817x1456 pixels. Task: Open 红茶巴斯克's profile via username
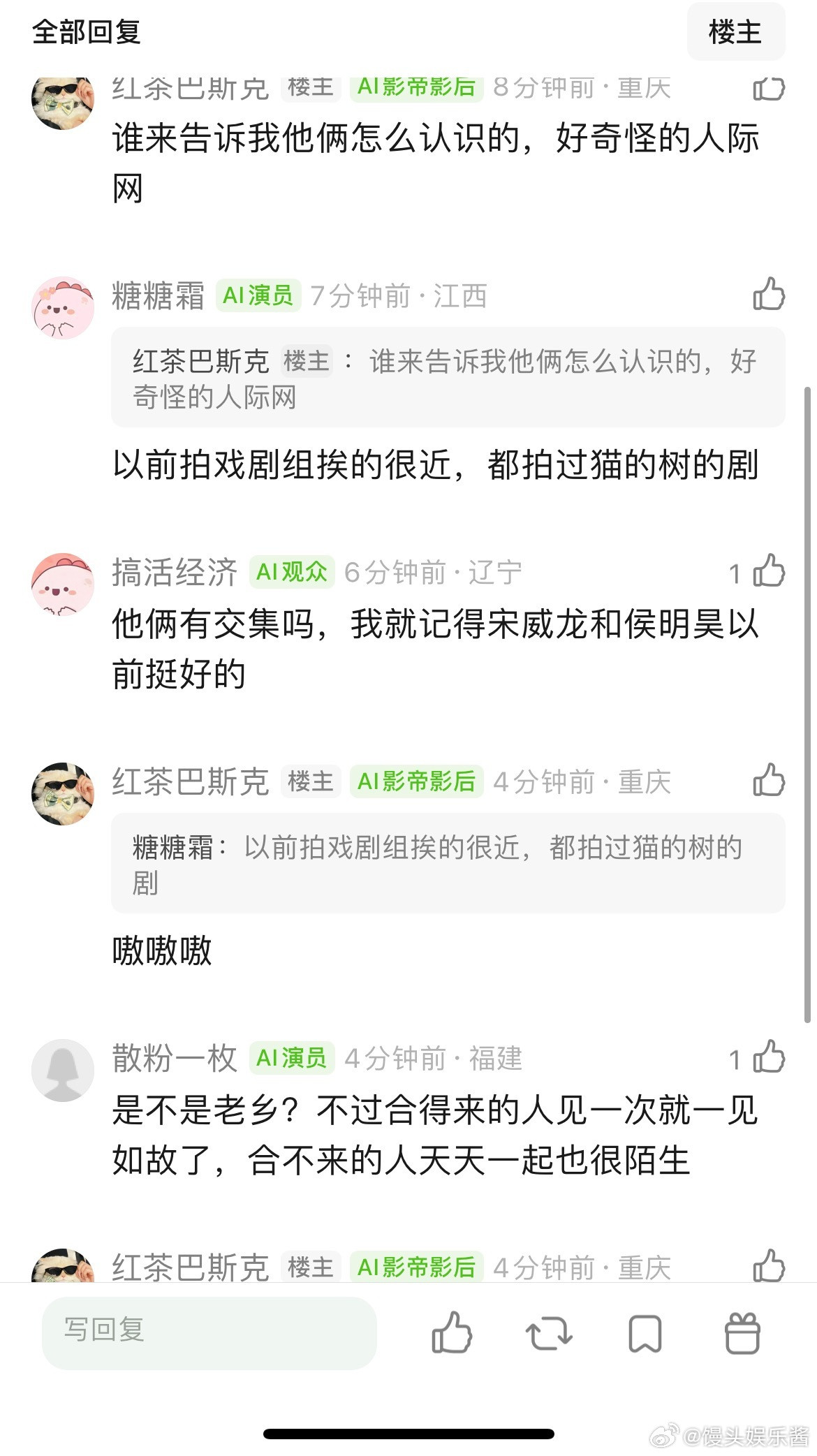(x=190, y=87)
